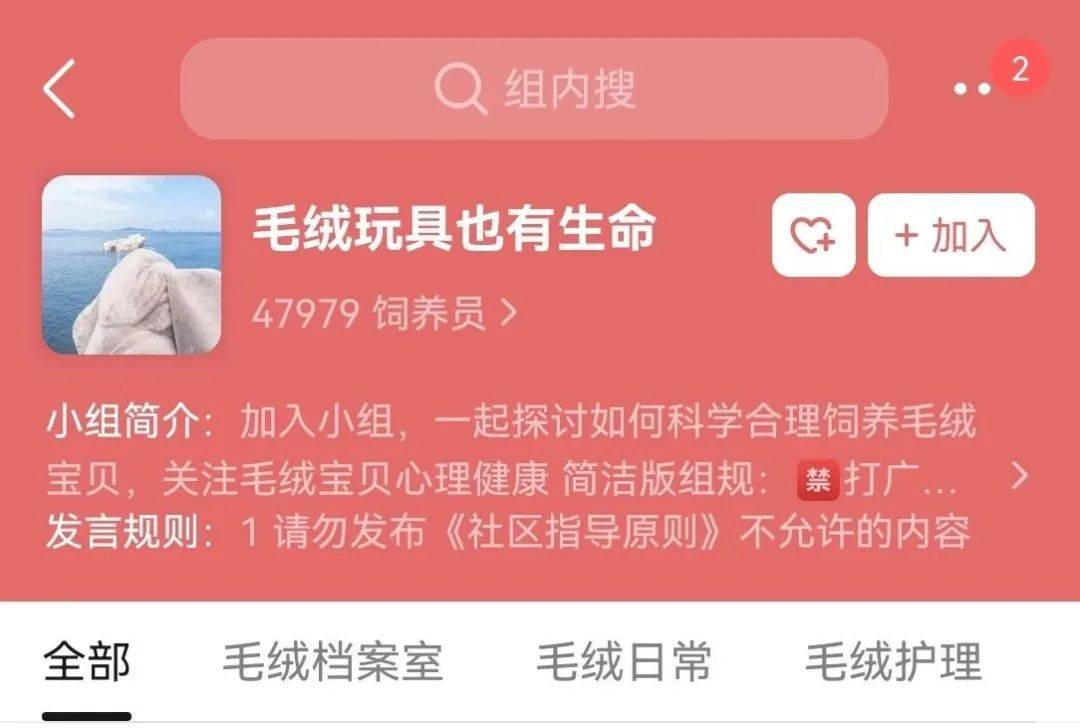
Task: Switch to the 毛绒日常 tab
Action: (624, 662)
